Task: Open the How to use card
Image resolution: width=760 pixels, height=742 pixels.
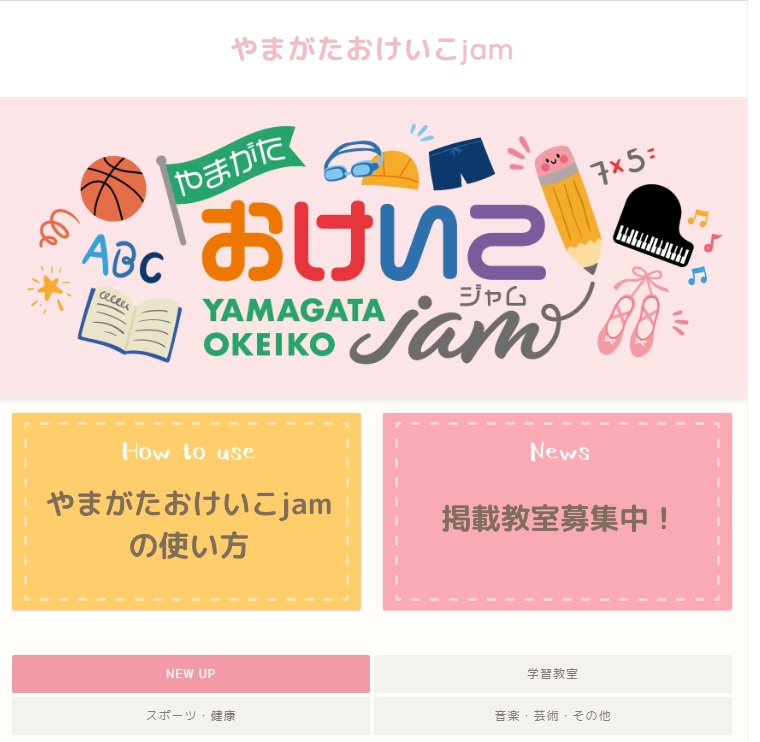Action: click(x=187, y=511)
